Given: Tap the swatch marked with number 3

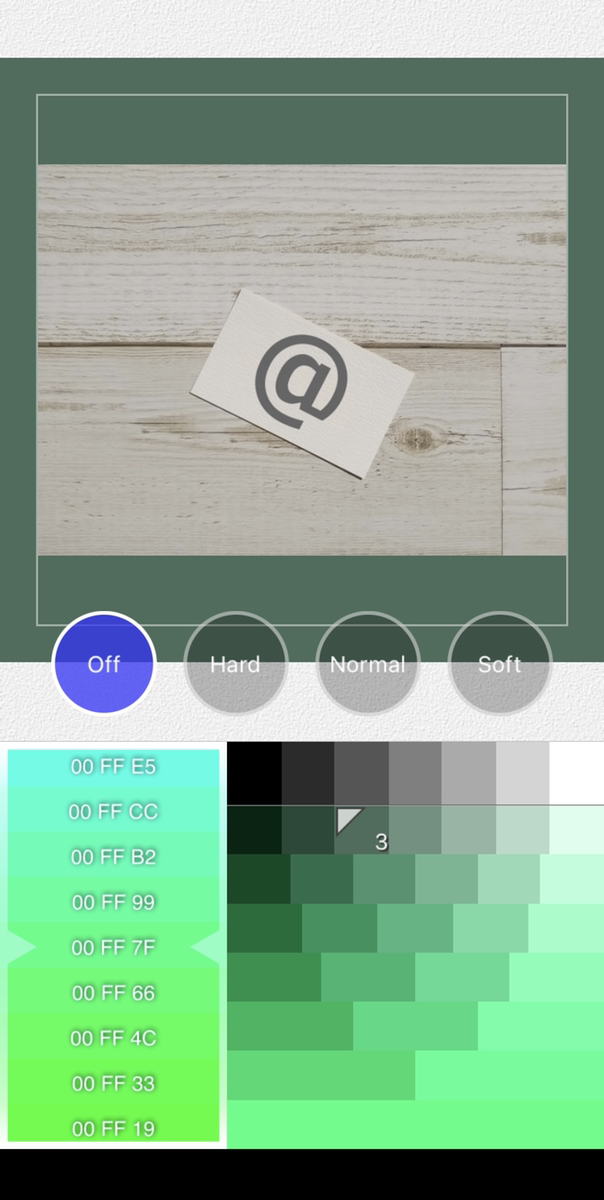Looking at the screenshot, I should (361, 829).
